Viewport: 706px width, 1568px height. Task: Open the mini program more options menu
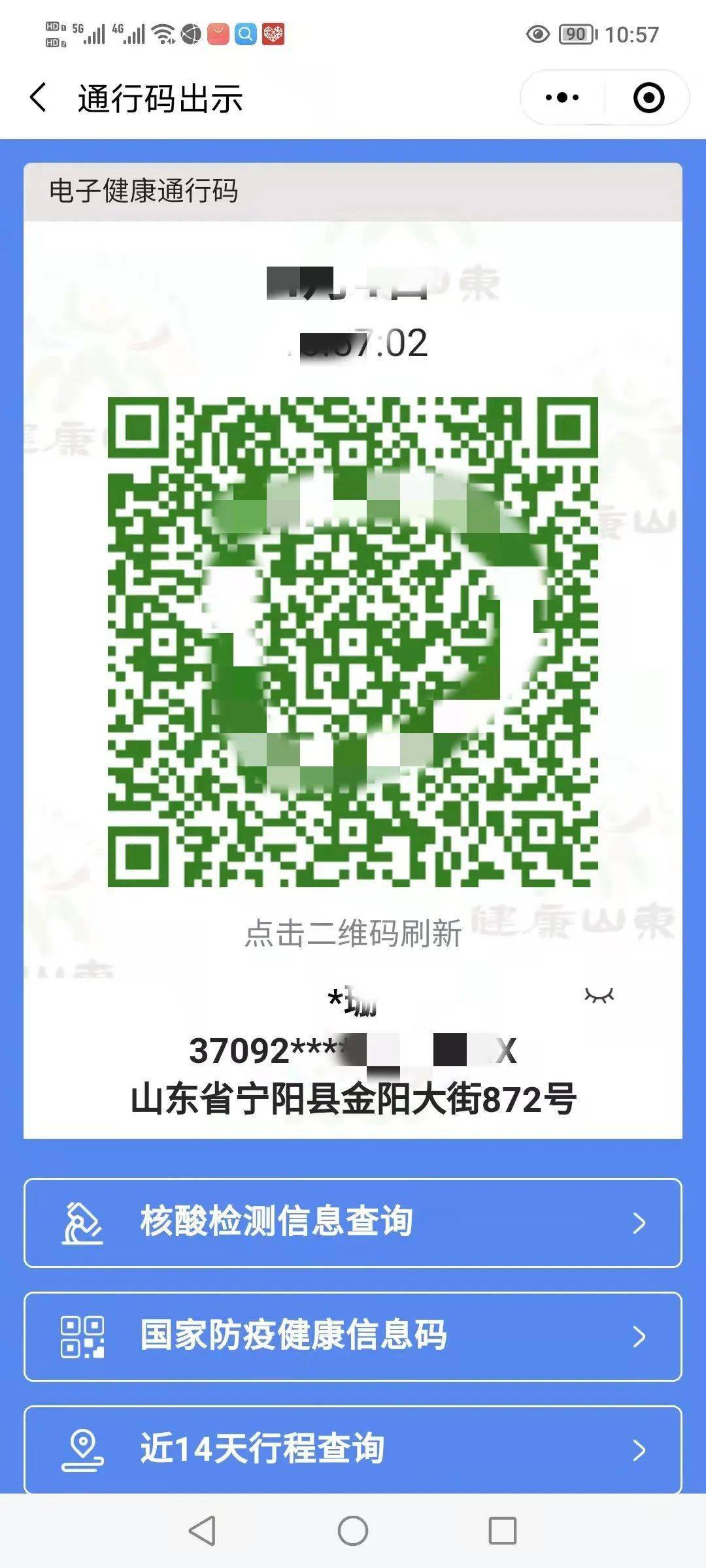pyautogui.click(x=562, y=98)
